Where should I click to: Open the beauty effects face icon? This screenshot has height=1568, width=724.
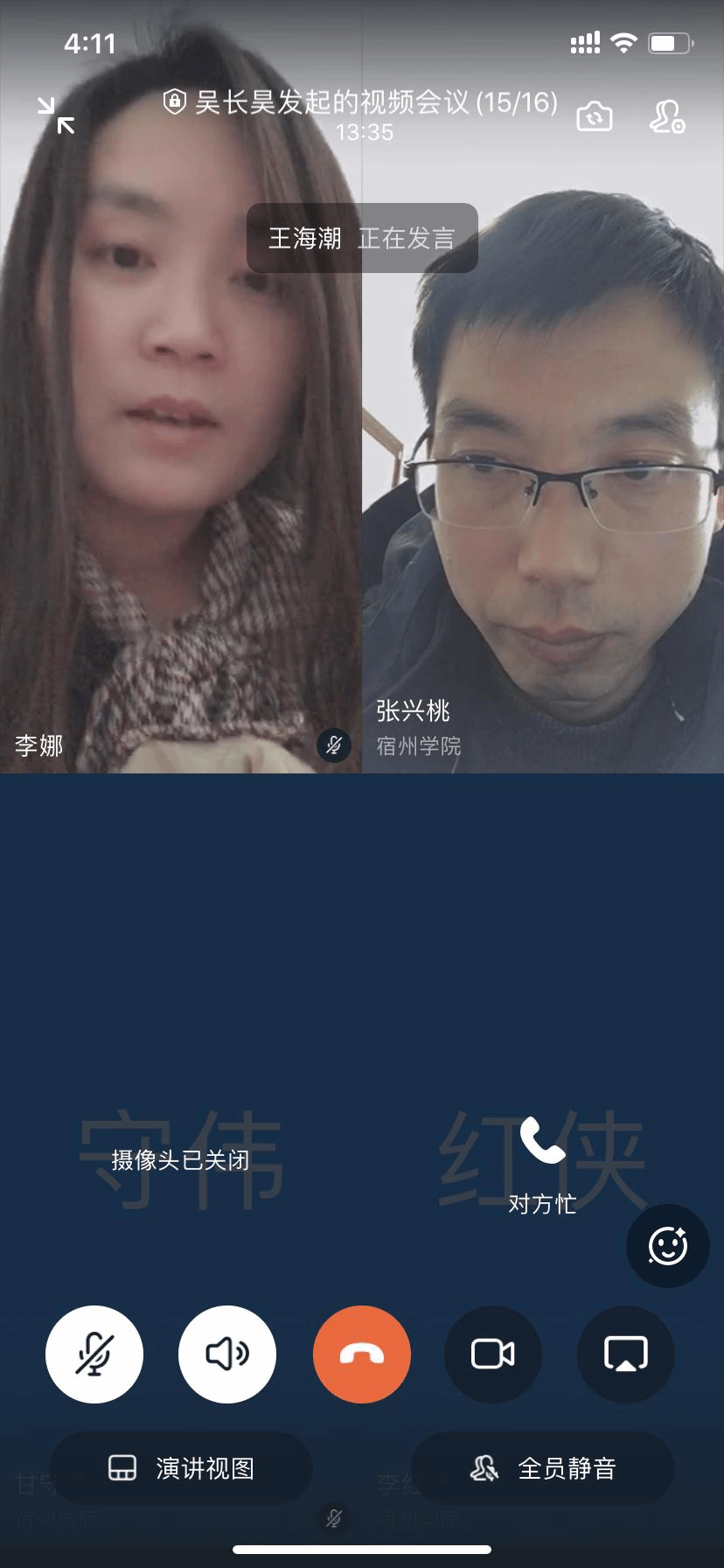point(667,1246)
